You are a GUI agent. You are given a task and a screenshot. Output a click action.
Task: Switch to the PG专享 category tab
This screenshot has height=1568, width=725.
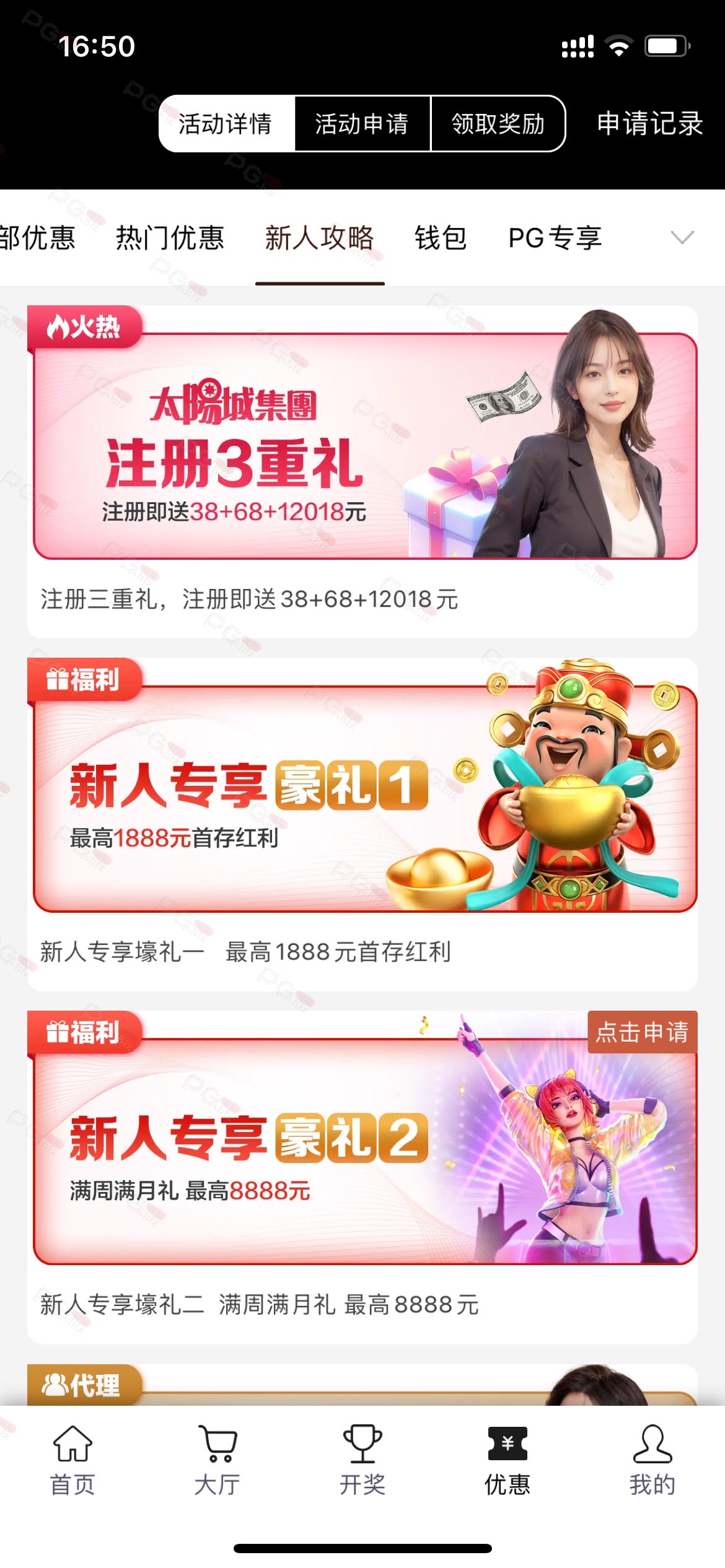coord(555,238)
